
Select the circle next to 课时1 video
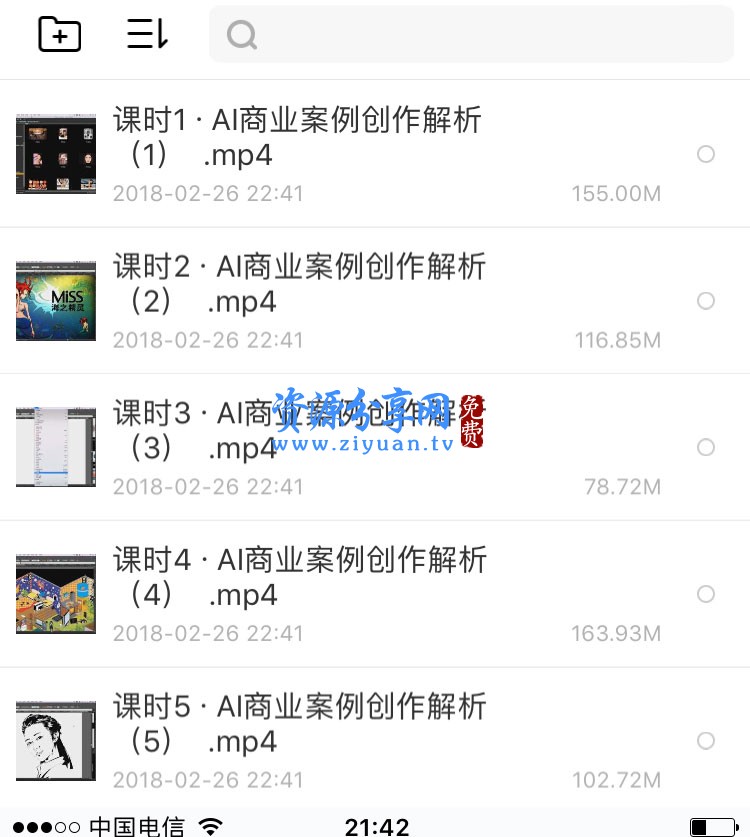[x=706, y=154]
